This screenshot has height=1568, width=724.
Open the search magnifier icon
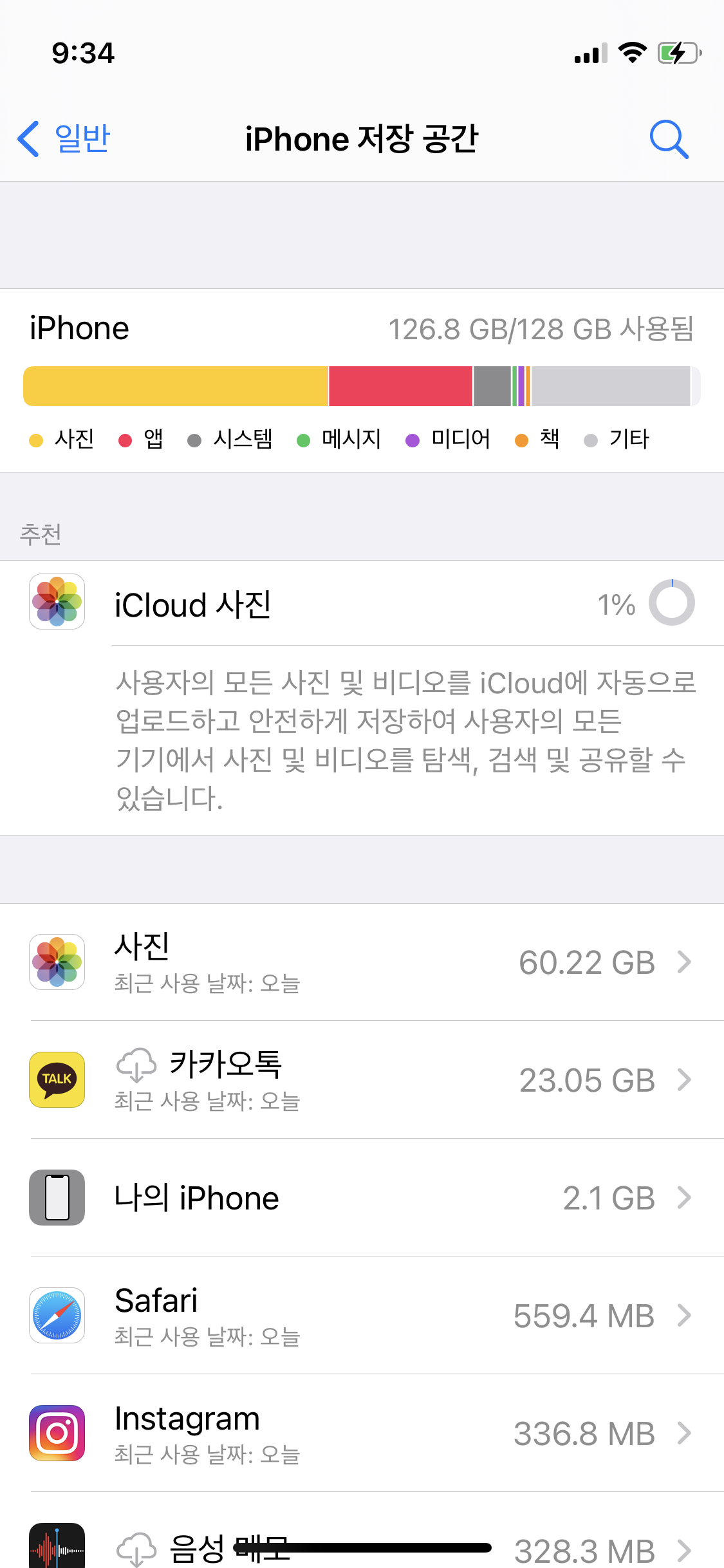click(x=669, y=139)
